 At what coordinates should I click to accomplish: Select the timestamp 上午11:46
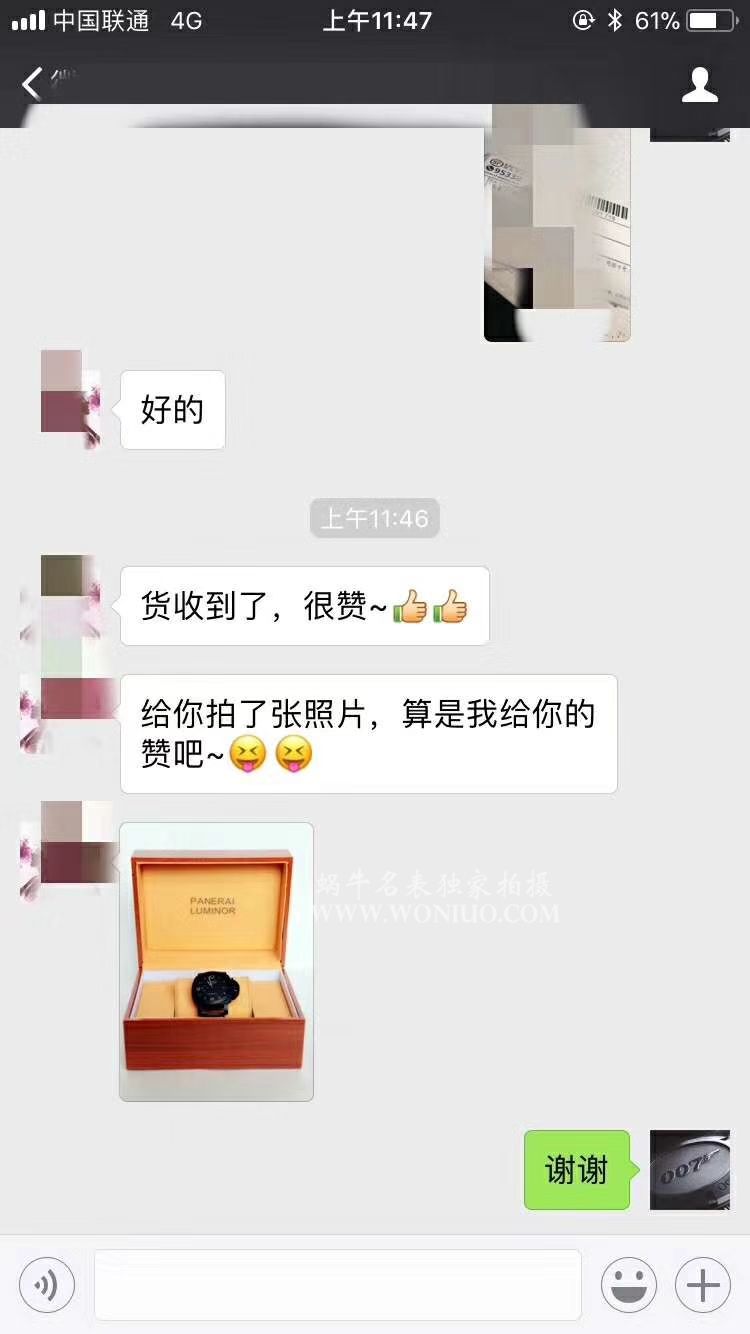pos(375,518)
